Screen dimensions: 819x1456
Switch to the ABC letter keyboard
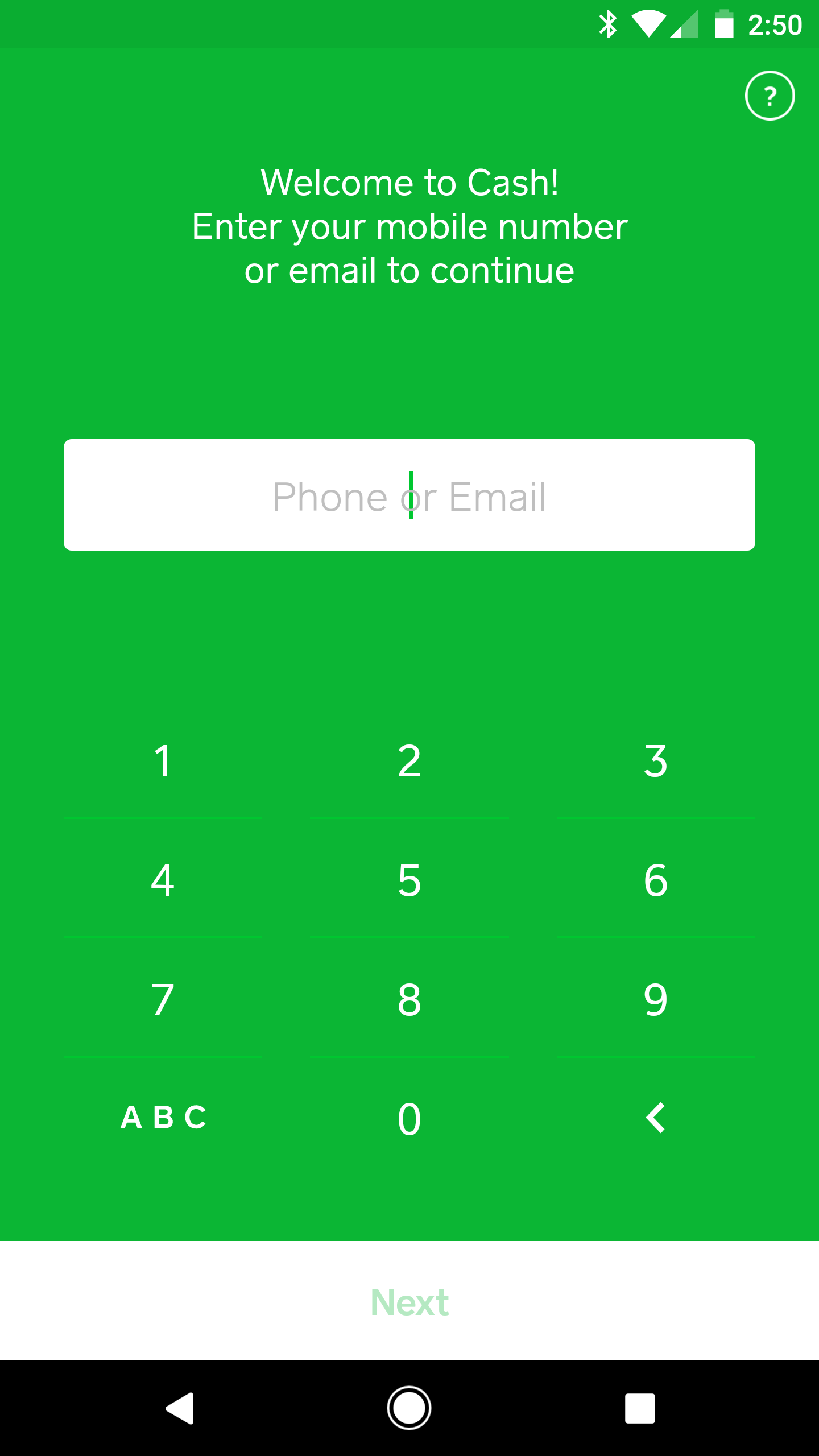(164, 1118)
